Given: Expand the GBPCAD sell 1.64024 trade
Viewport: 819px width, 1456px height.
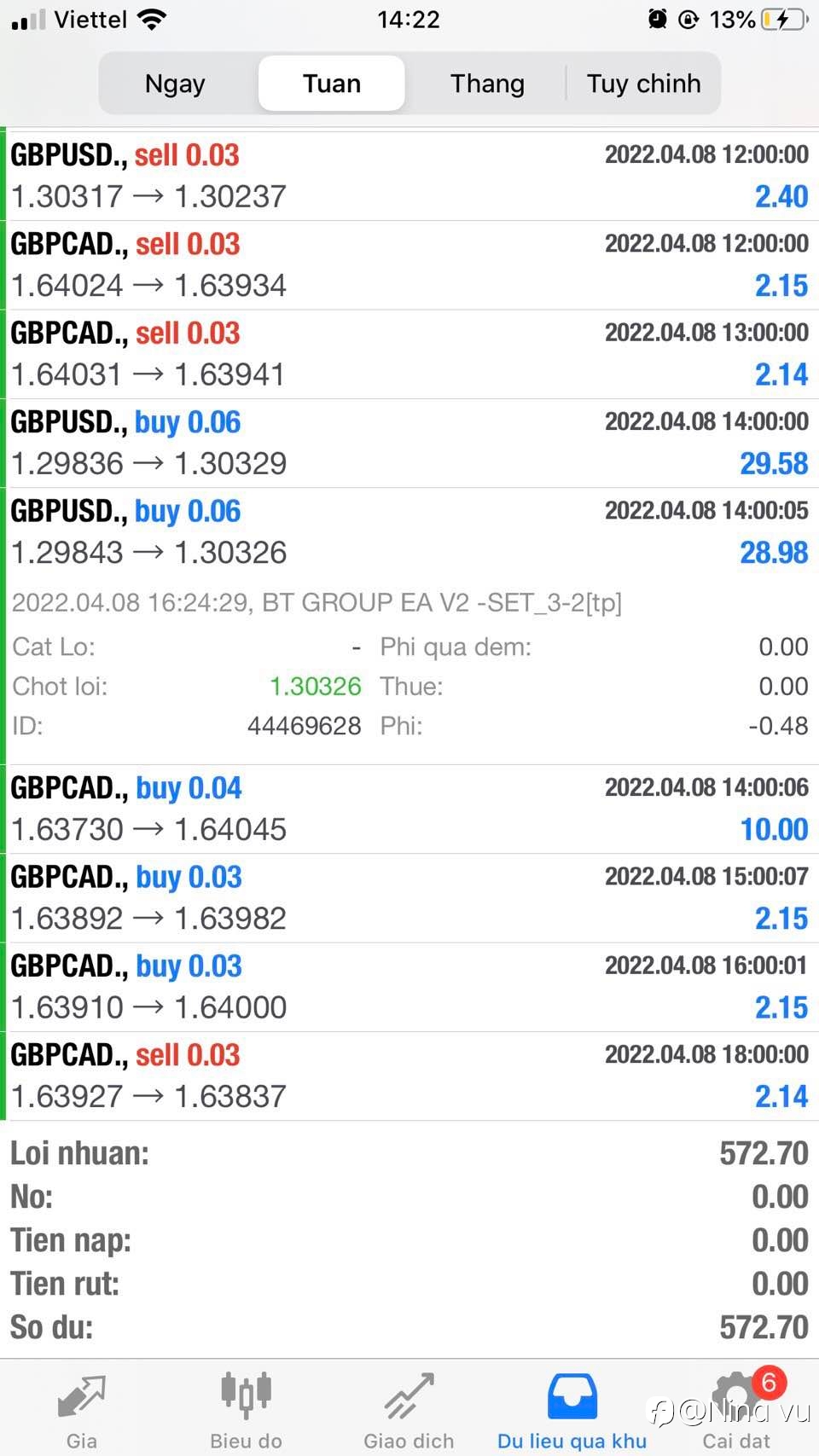Looking at the screenshot, I should (409, 265).
